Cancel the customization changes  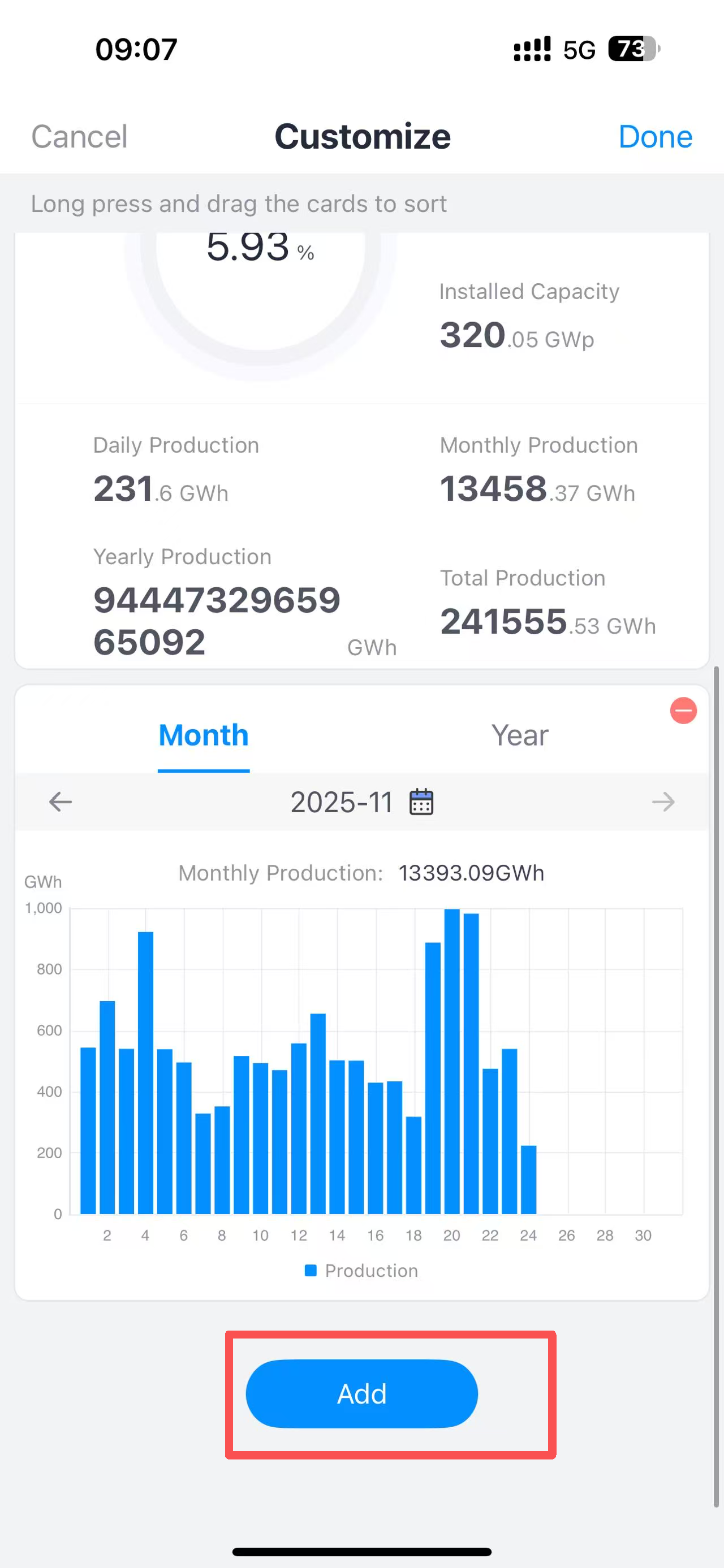click(79, 136)
